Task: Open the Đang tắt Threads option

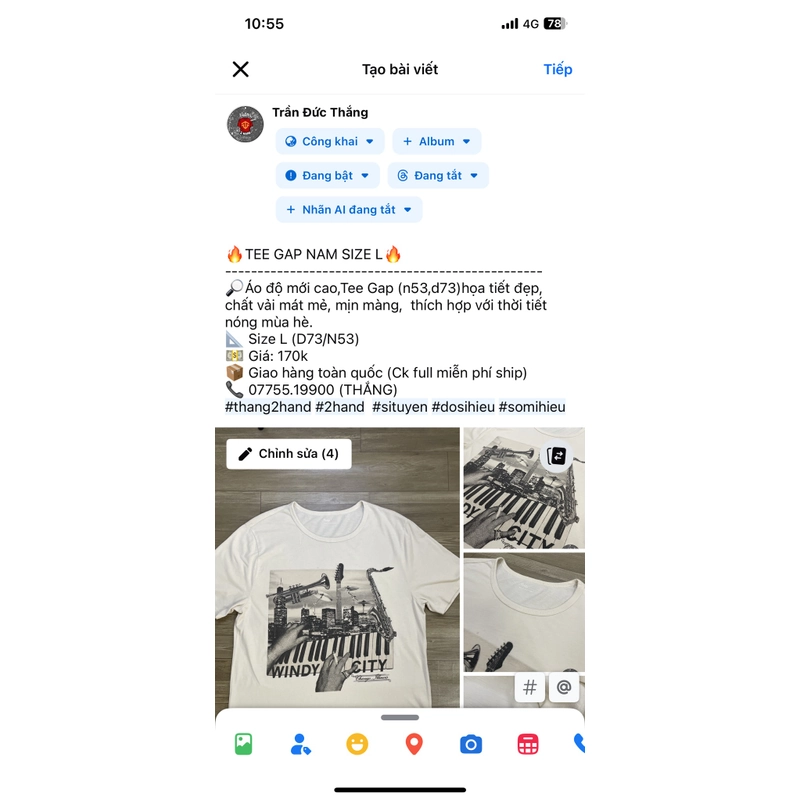Action: [x=438, y=175]
